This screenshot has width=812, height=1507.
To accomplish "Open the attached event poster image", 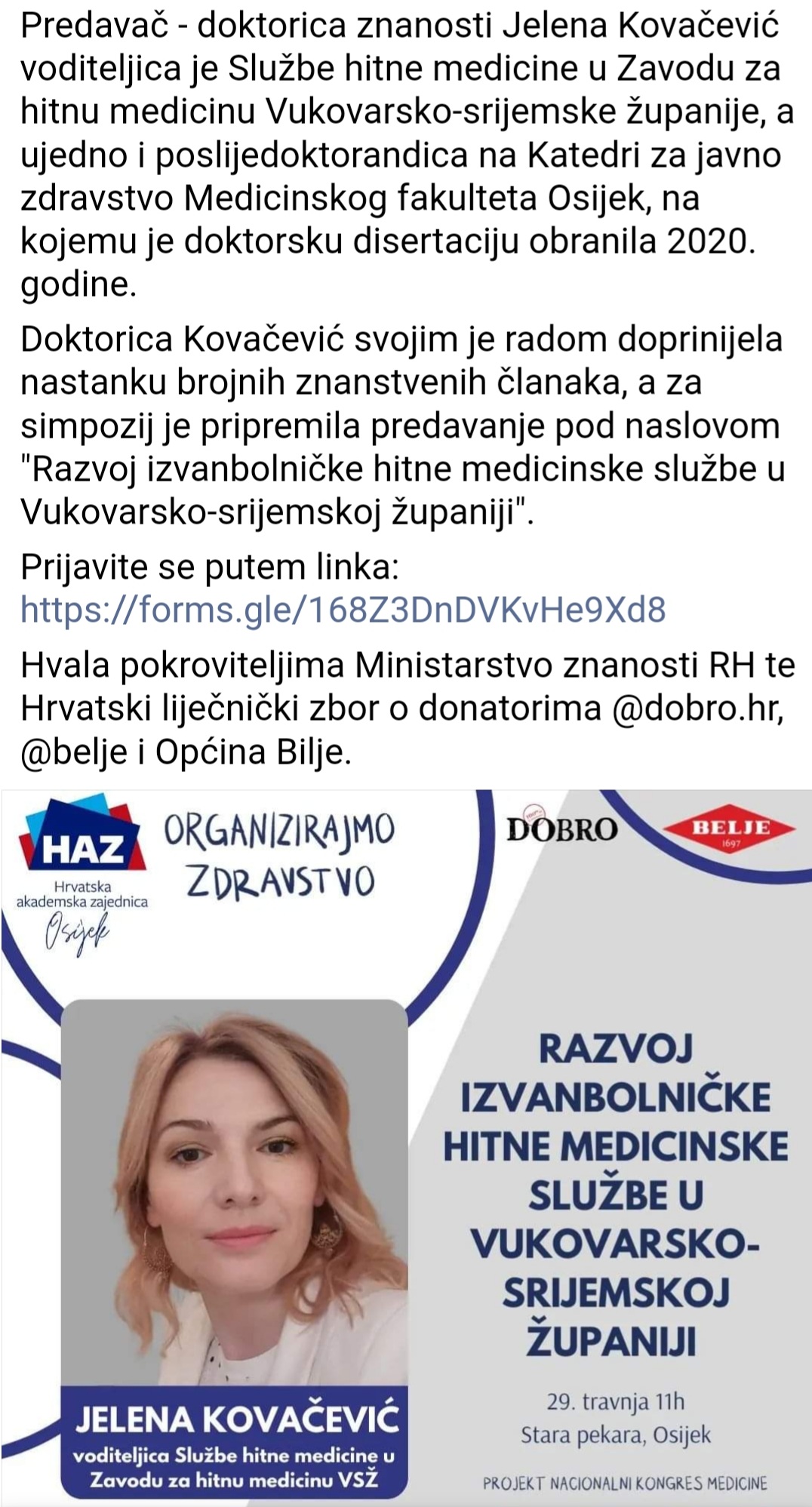I will (406, 1147).
